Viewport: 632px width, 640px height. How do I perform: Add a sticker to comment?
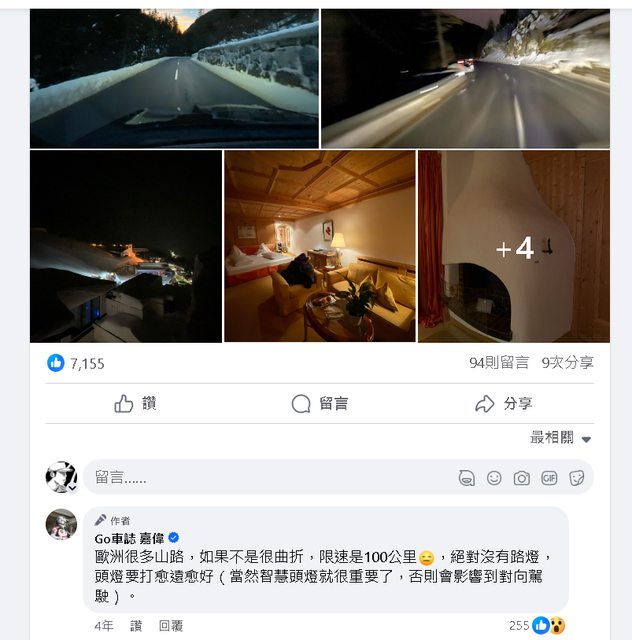point(577,478)
